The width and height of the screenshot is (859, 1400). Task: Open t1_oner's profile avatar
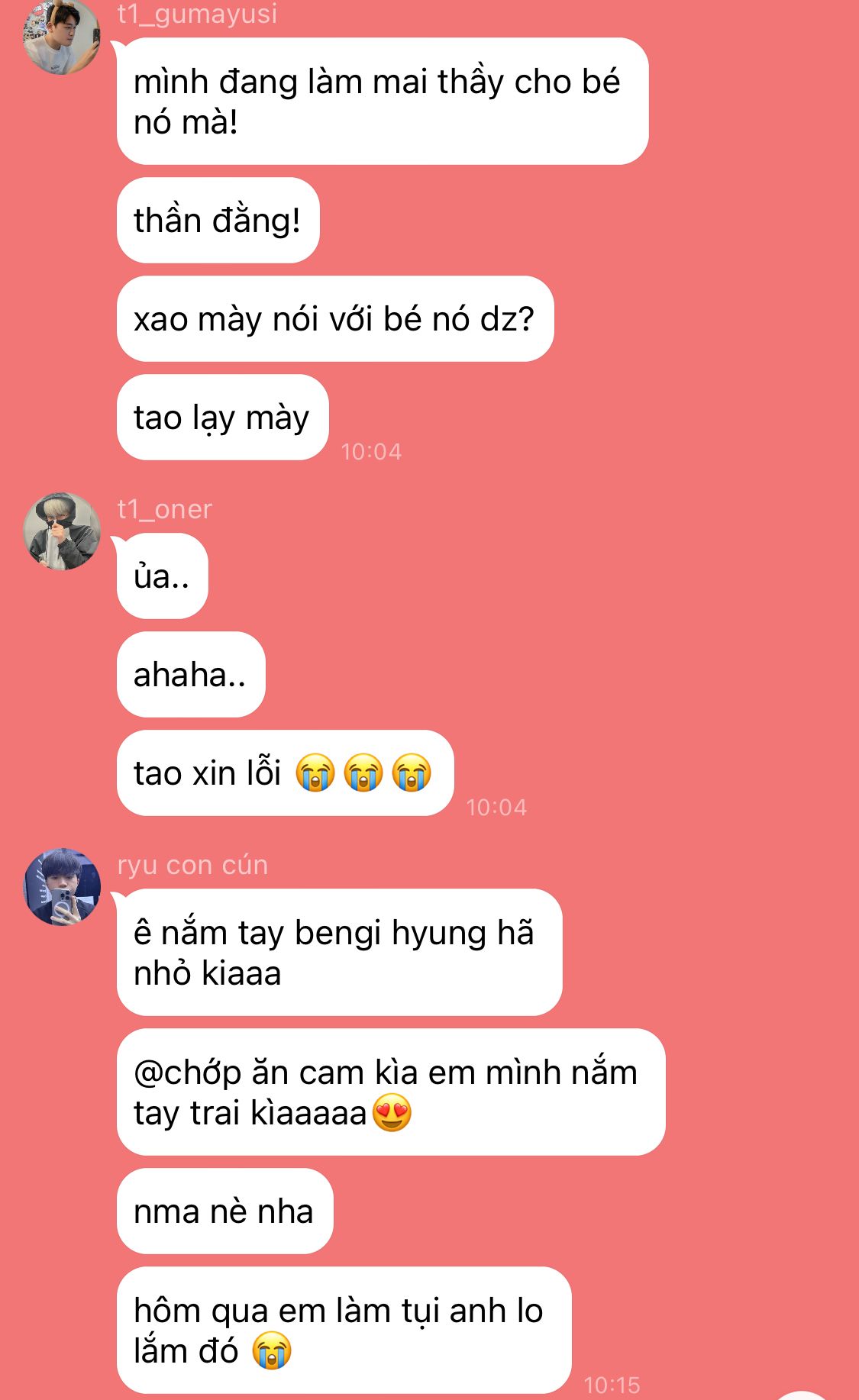[x=62, y=531]
